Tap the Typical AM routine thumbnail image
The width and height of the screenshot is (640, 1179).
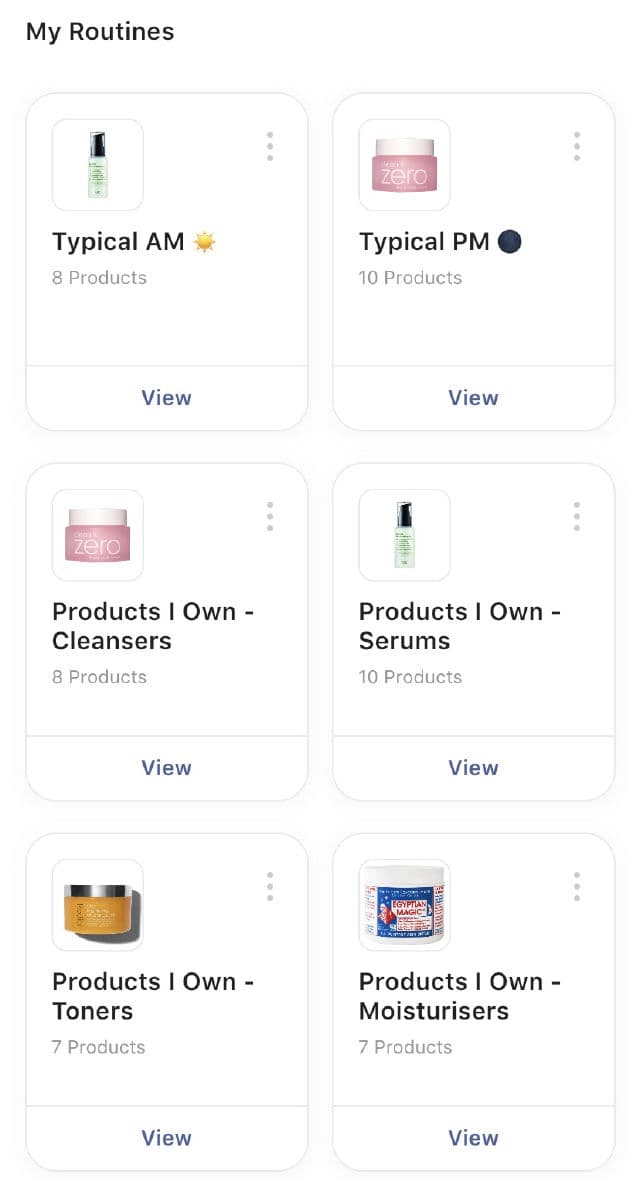point(97,165)
